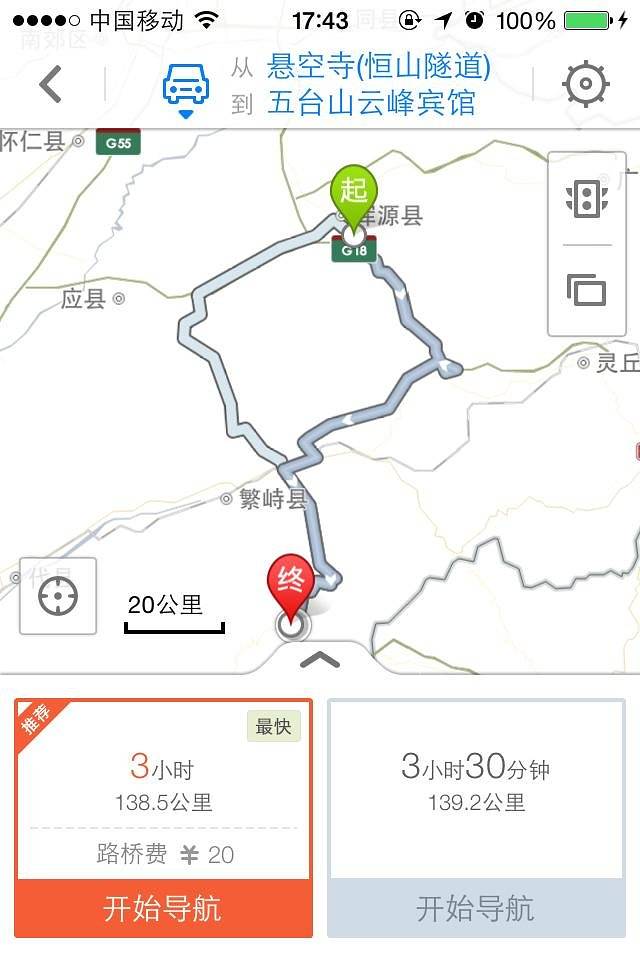The image size is (640, 960).
Task: Select the recommended 3小时 route card
Action: 163,785
